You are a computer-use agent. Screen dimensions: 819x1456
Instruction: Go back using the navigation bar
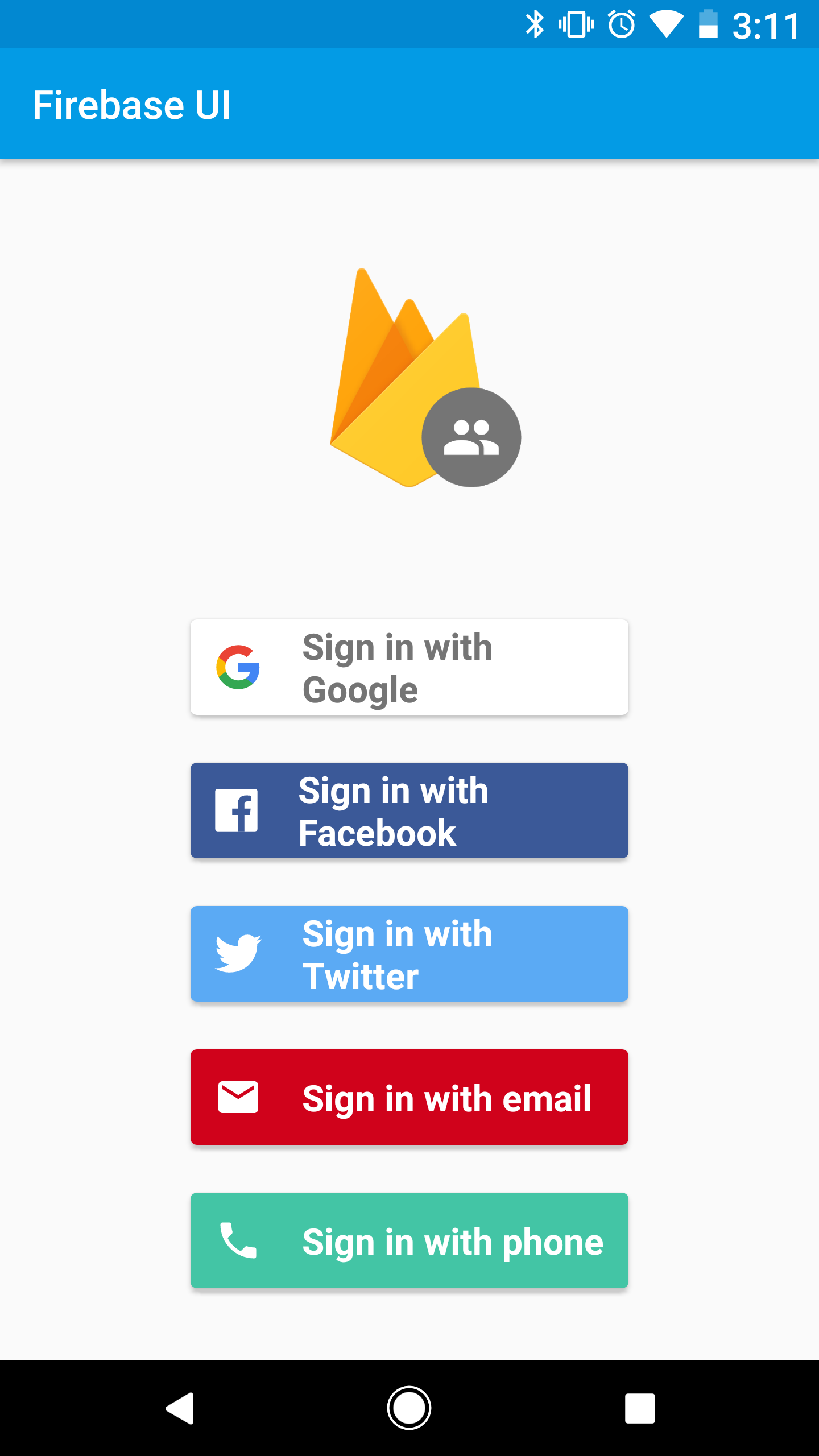(x=180, y=1408)
